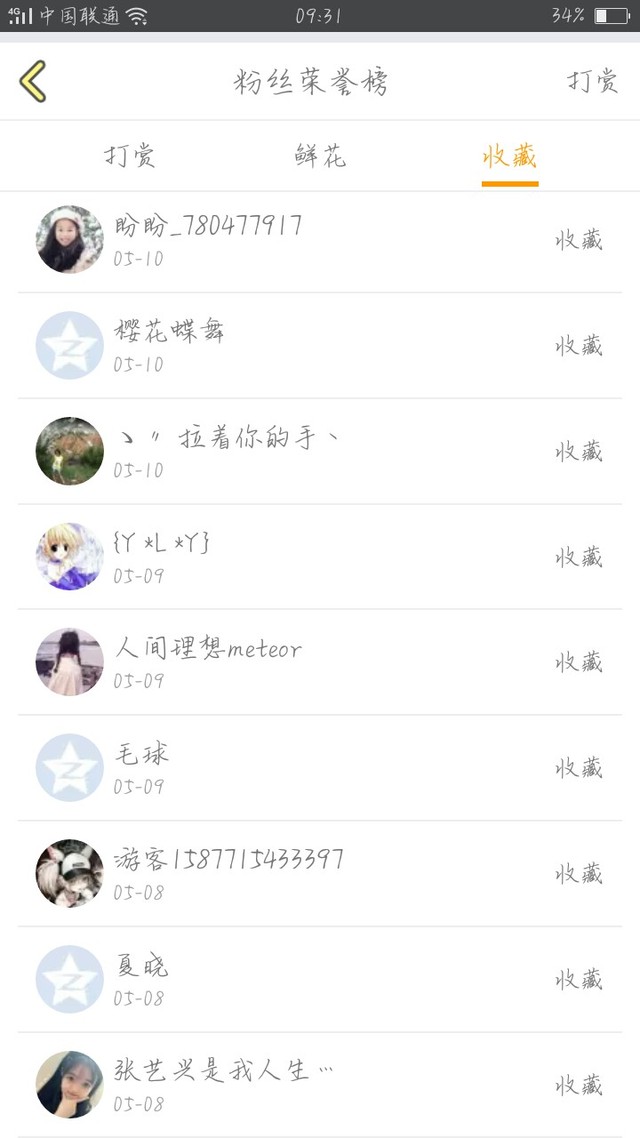Open 游客15877154333397's row
640x1138 pixels.
pos(320,875)
